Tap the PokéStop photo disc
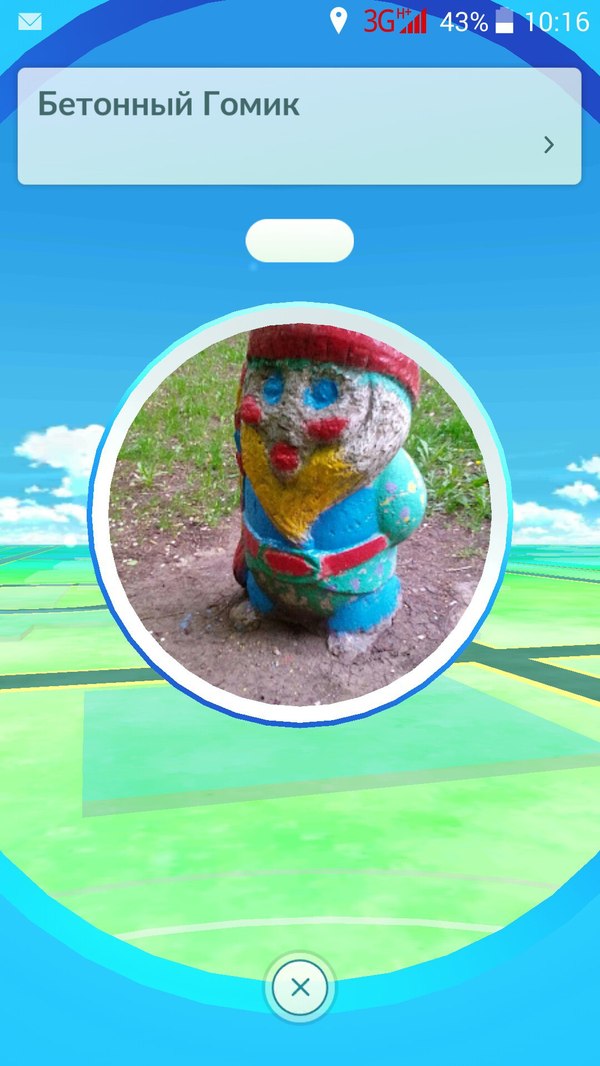Image resolution: width=600 pixels, height=1066 pixels. click(x=300, y=512)
